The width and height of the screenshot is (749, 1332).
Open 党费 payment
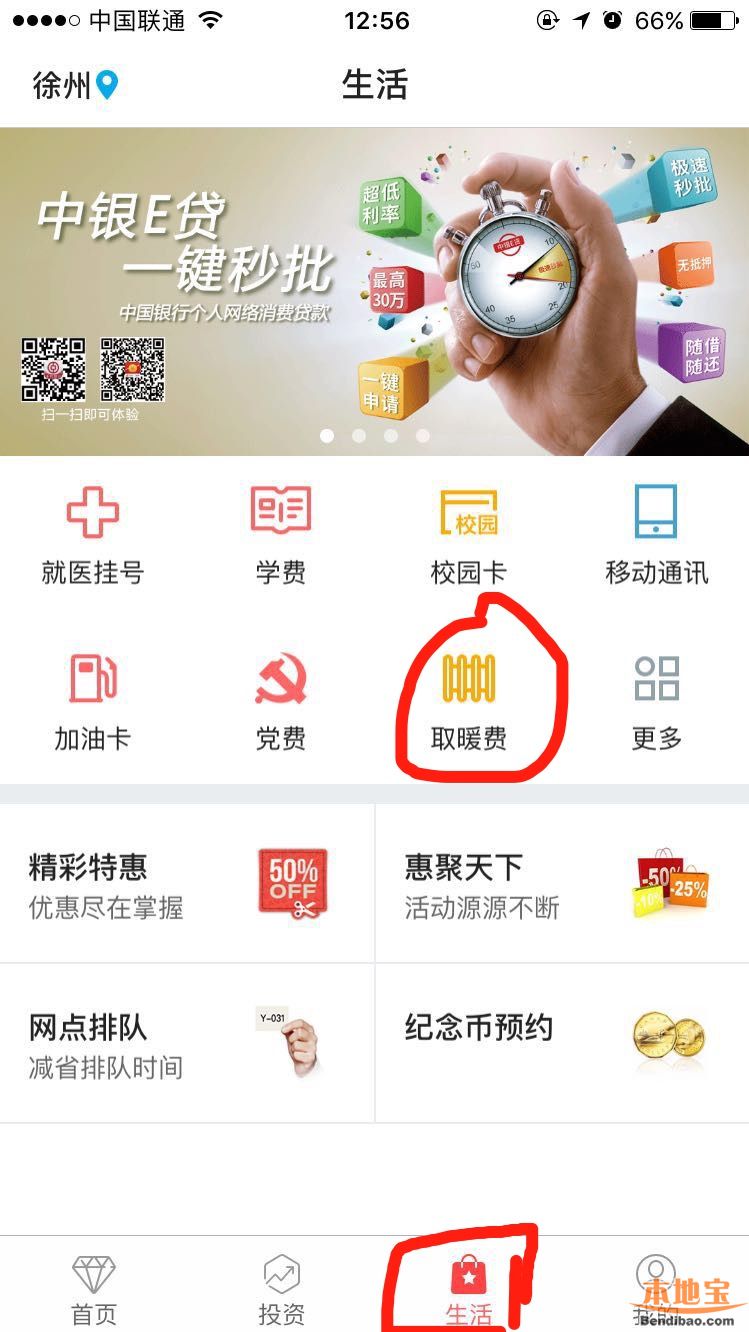coord(280,700)
